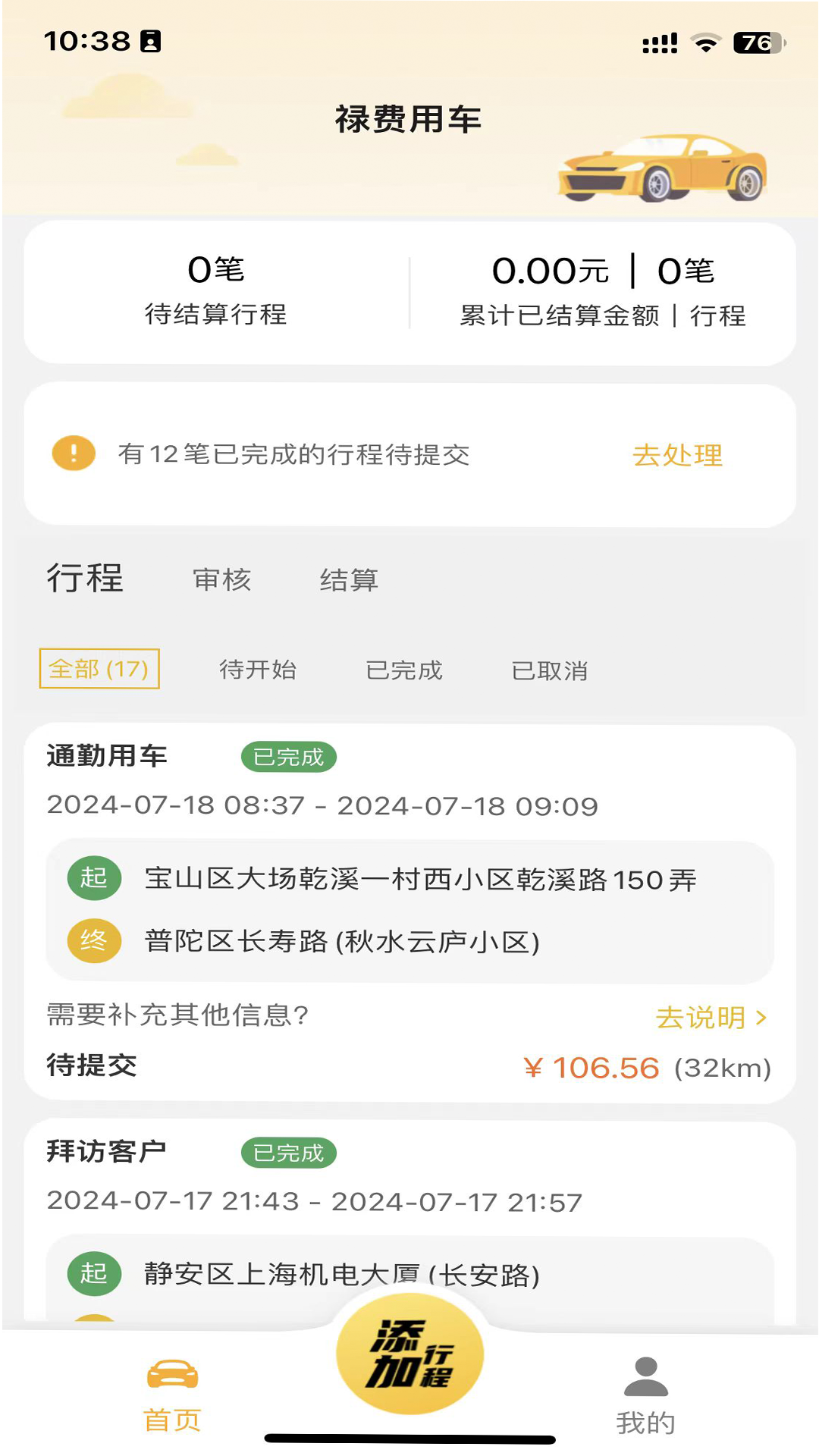
Task: Click the 已完成 status badge on 拜访客户 trip
Action: pyautogui.click(x=288, y=1152)
